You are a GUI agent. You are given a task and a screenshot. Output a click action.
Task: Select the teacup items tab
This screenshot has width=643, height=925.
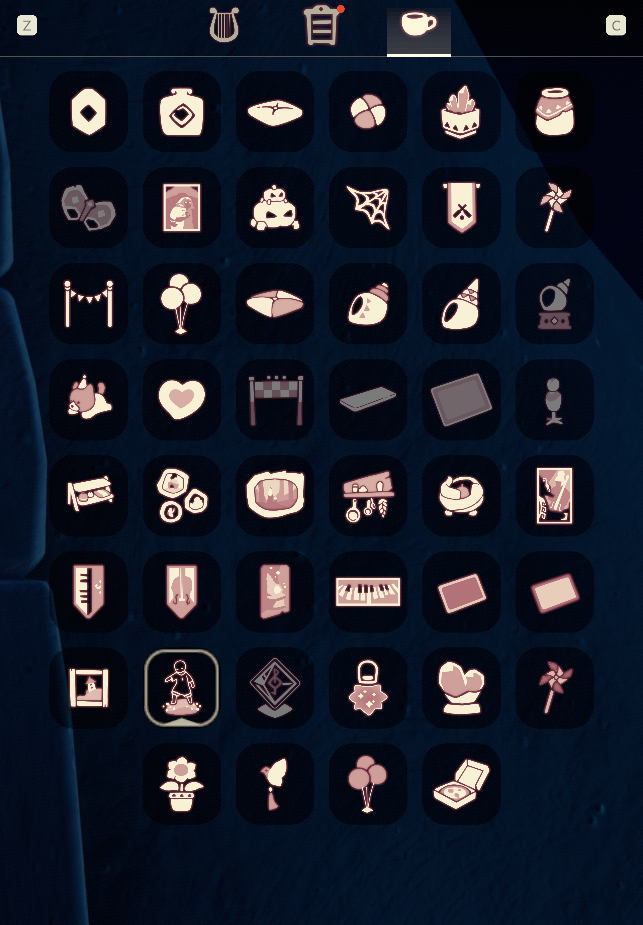tap(418, 26)
